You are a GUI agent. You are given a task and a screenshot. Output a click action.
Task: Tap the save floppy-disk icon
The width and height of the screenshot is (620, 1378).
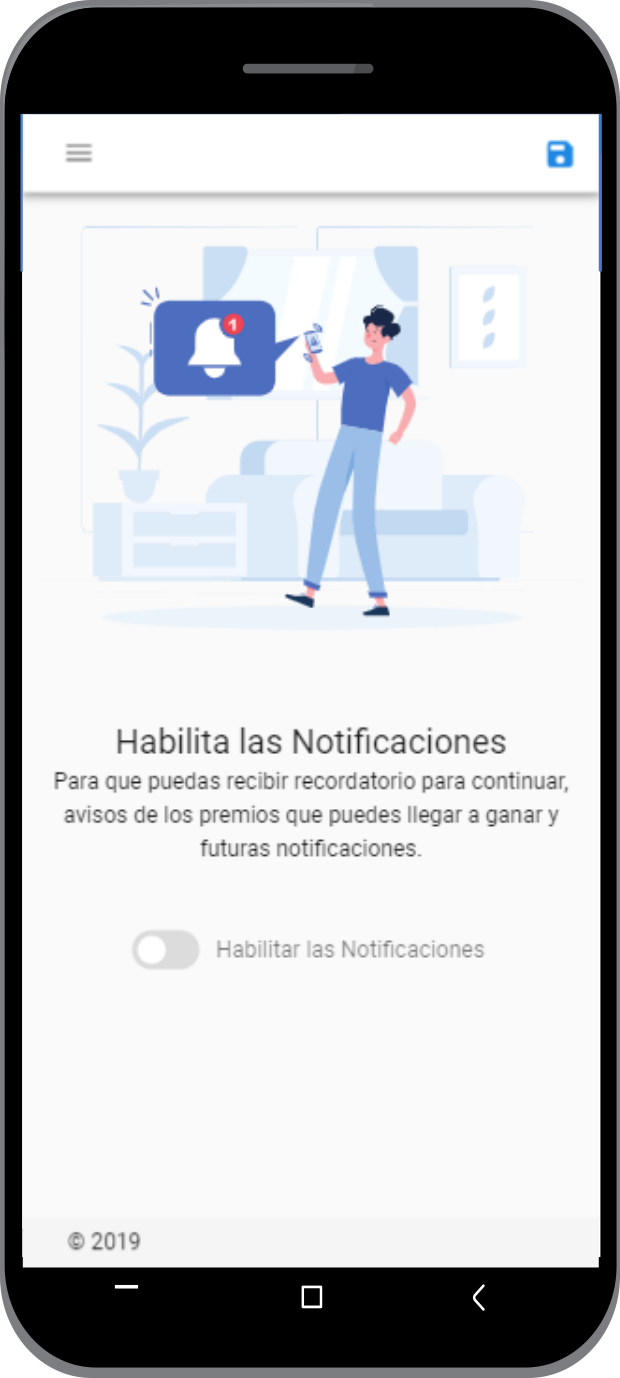[x=560, y=154]
